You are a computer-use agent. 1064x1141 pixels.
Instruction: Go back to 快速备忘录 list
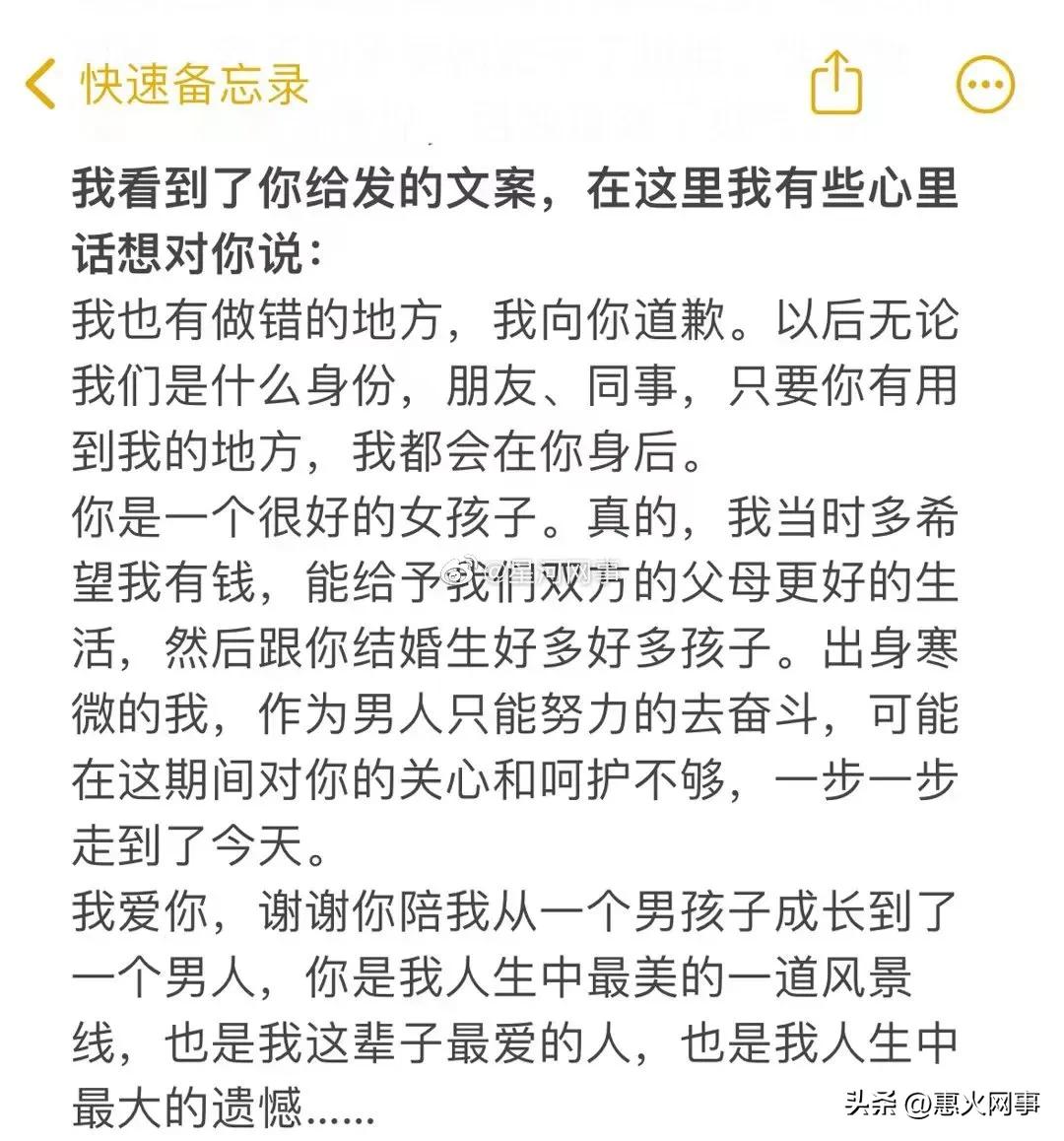tap(167, 85)
